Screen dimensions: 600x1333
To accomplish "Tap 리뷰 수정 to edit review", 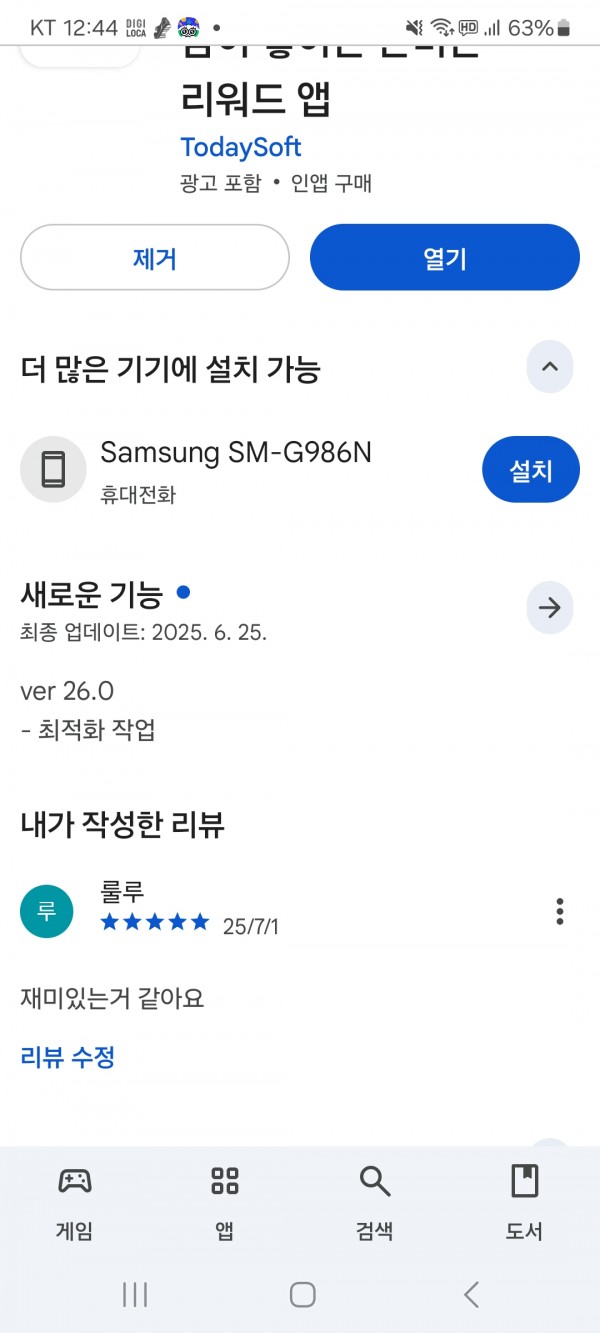I will (x=68, y=1057).
